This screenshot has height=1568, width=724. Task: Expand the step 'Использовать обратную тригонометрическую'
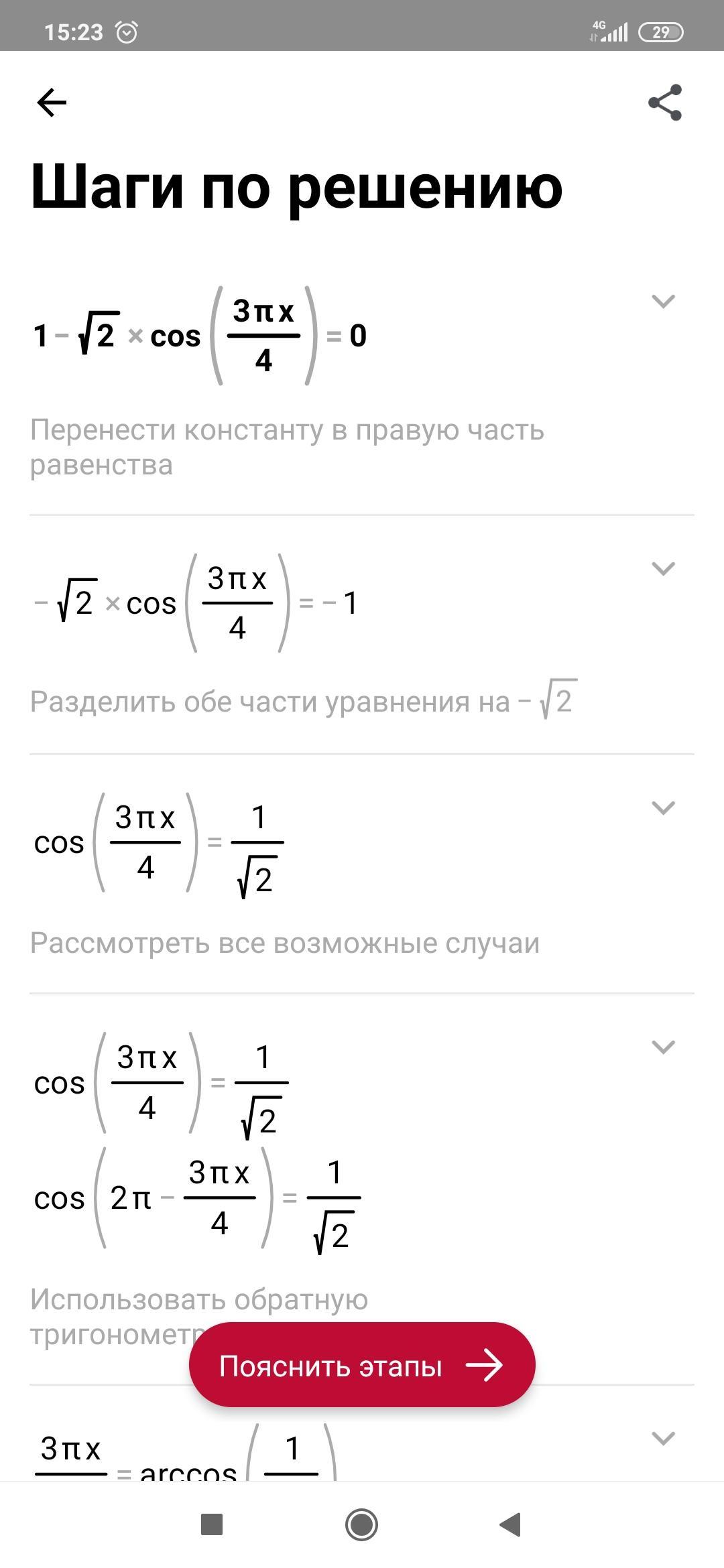click(663, 1047)
